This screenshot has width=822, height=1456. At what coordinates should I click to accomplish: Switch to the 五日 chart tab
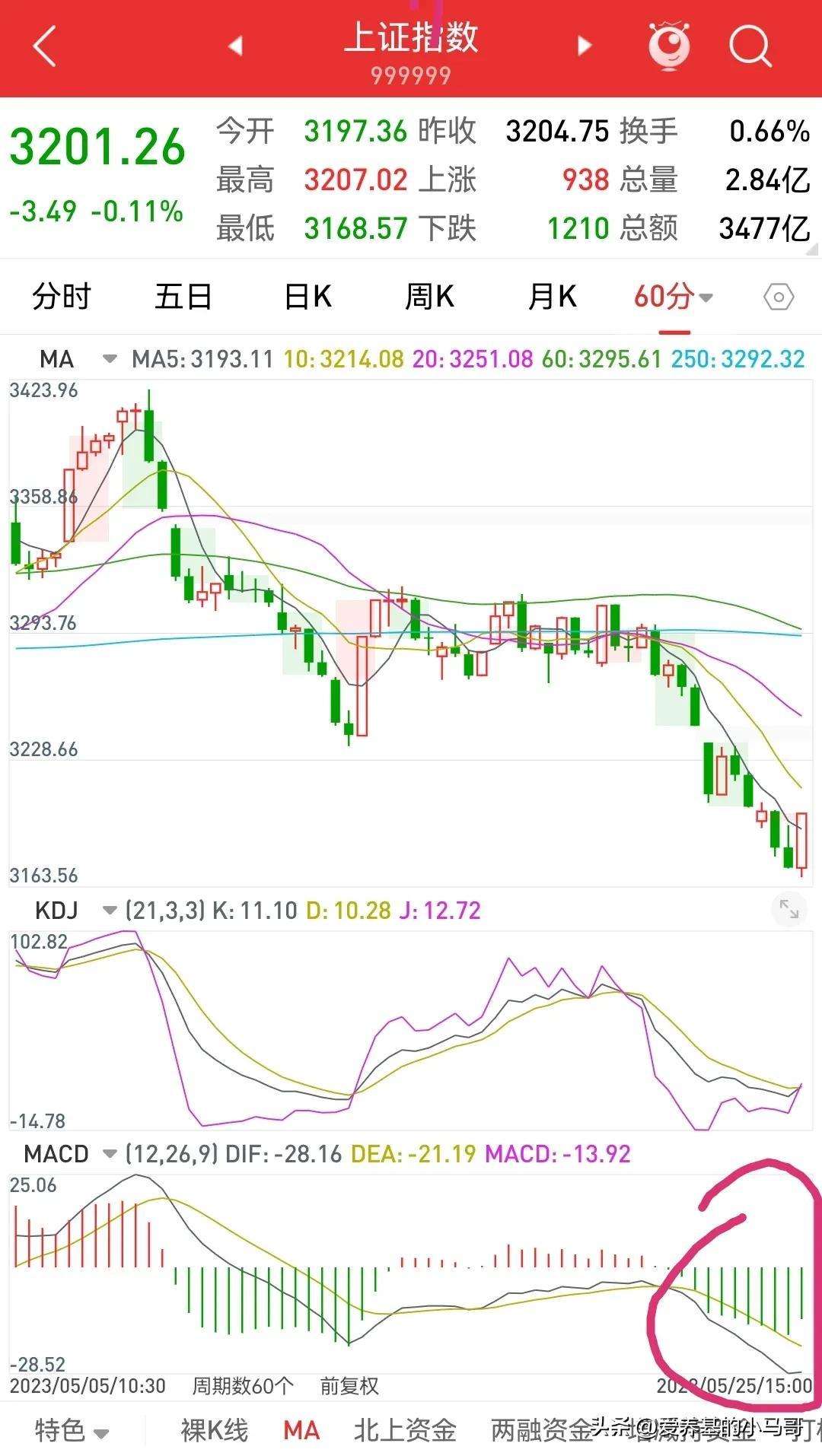(183, 297)
